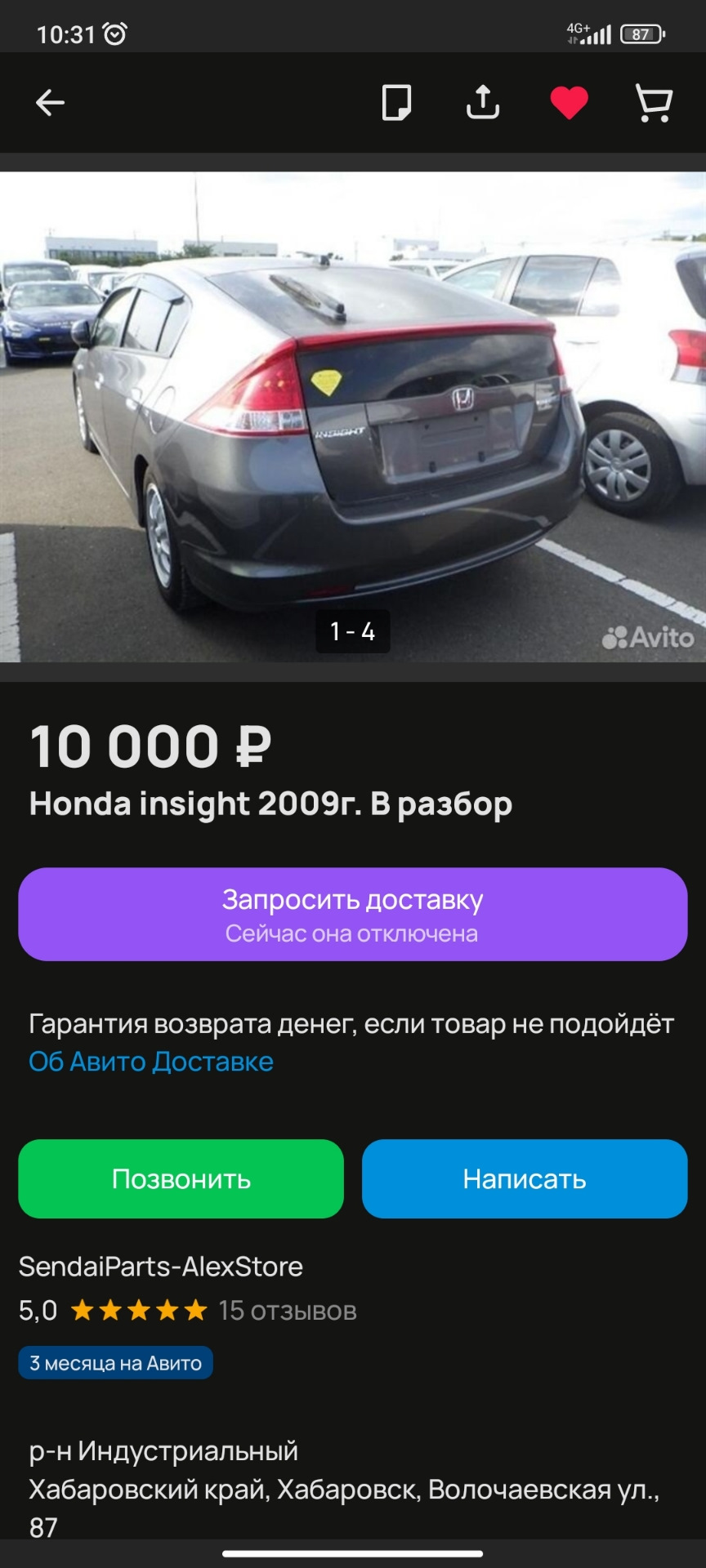This screenshot has height=1568, width=706.
Task: Open the Honda Insight photo gallery
Action: point(353,416)
